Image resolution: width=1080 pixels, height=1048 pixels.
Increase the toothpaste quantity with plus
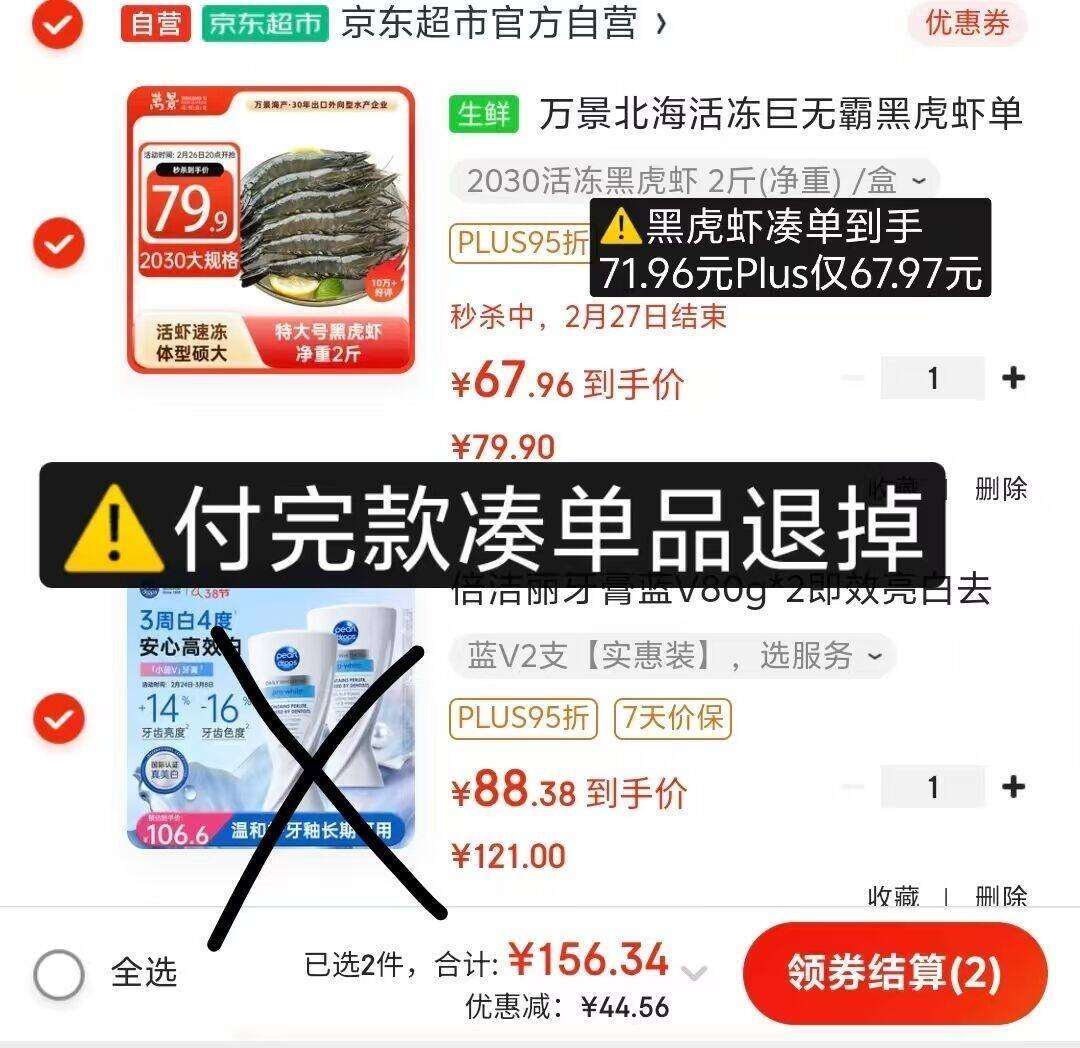coord(1013,786)
